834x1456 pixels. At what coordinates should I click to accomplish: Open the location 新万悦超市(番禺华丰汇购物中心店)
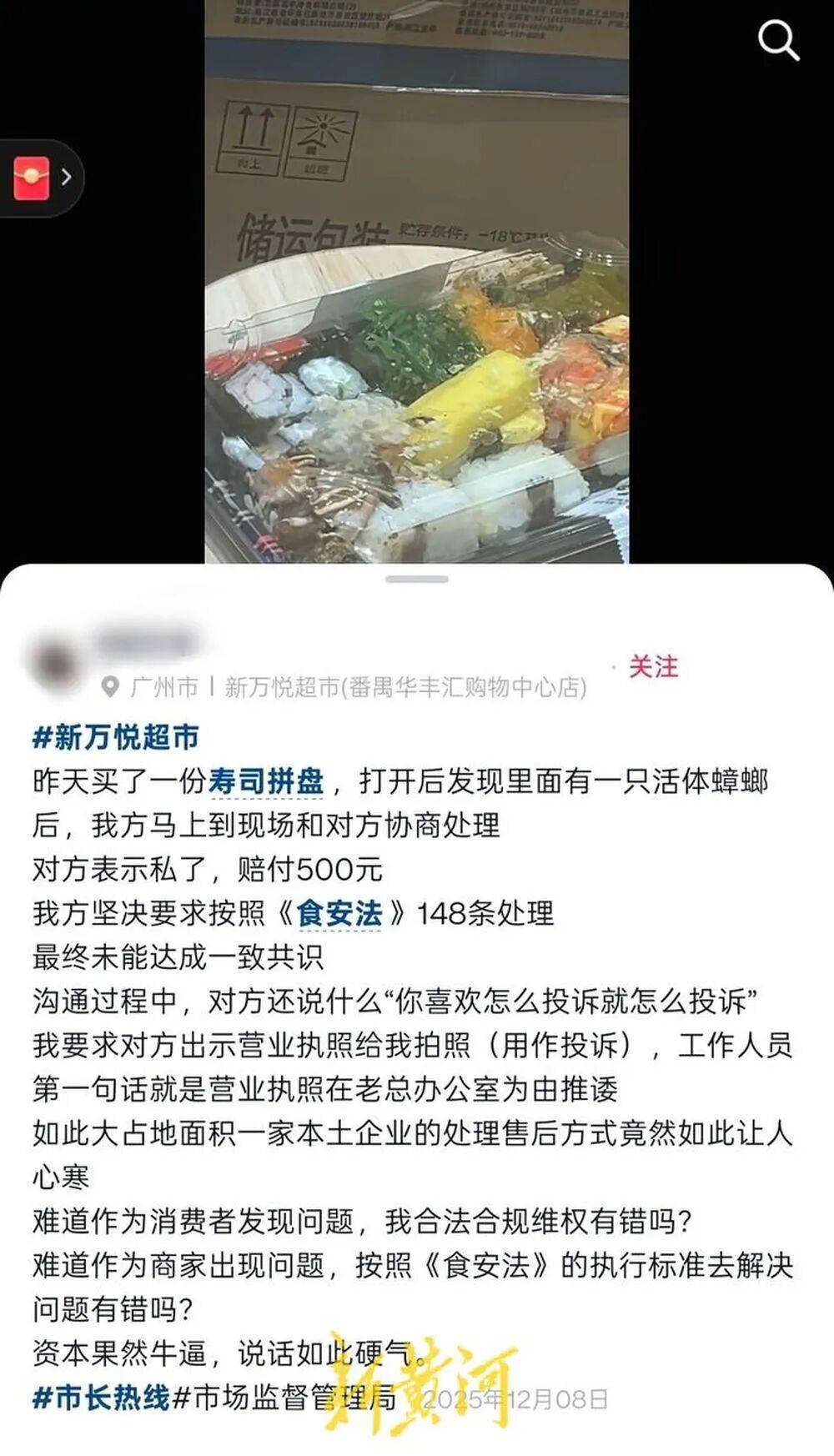[404, 687]
